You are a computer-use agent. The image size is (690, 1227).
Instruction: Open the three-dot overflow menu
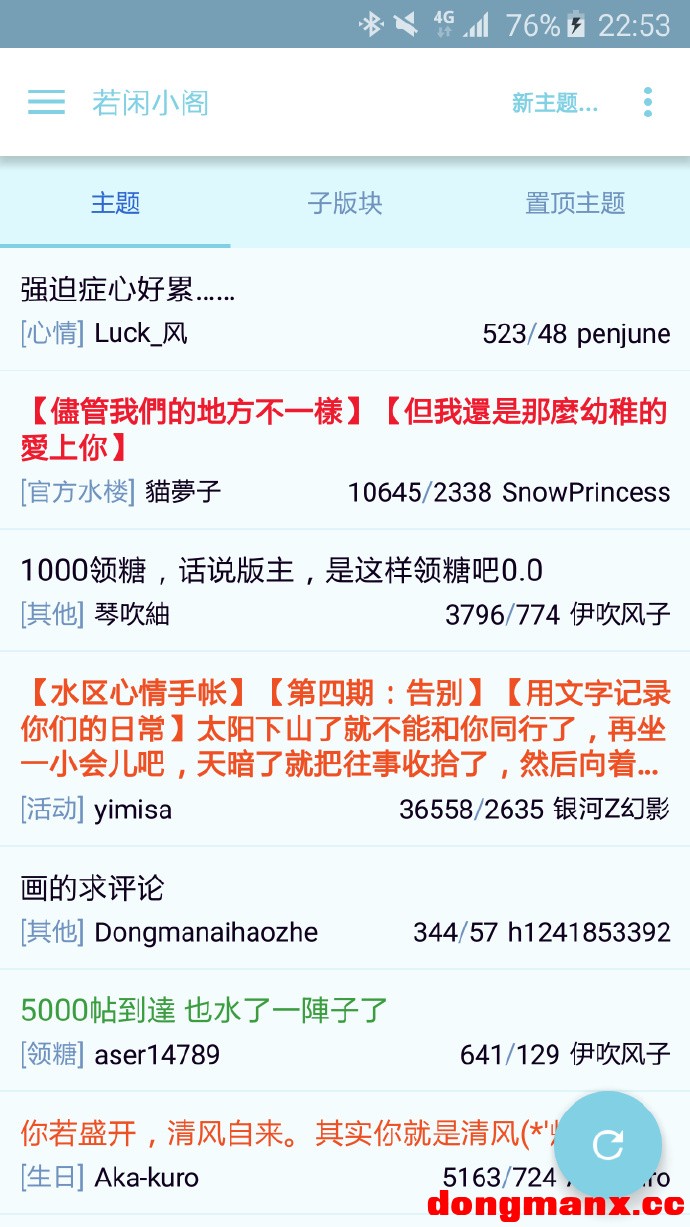pyautogui.click(x=648, y=102)
